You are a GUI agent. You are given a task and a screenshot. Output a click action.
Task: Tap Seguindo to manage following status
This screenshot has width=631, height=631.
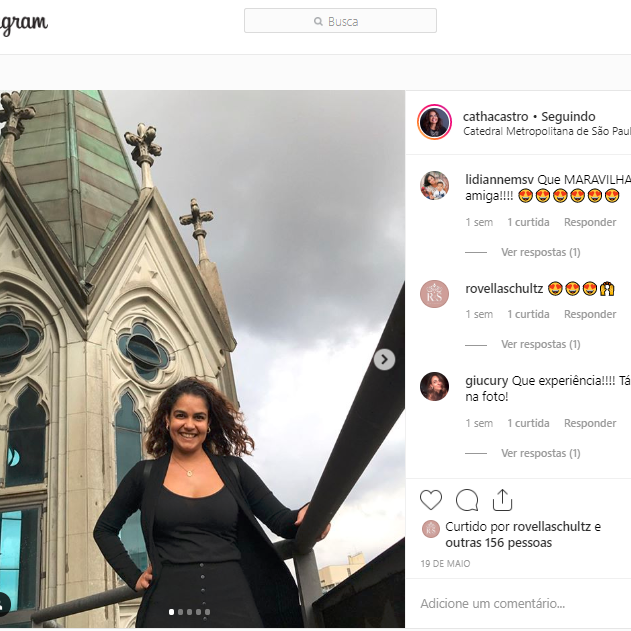pyautogui.click(x=568, y=116)
